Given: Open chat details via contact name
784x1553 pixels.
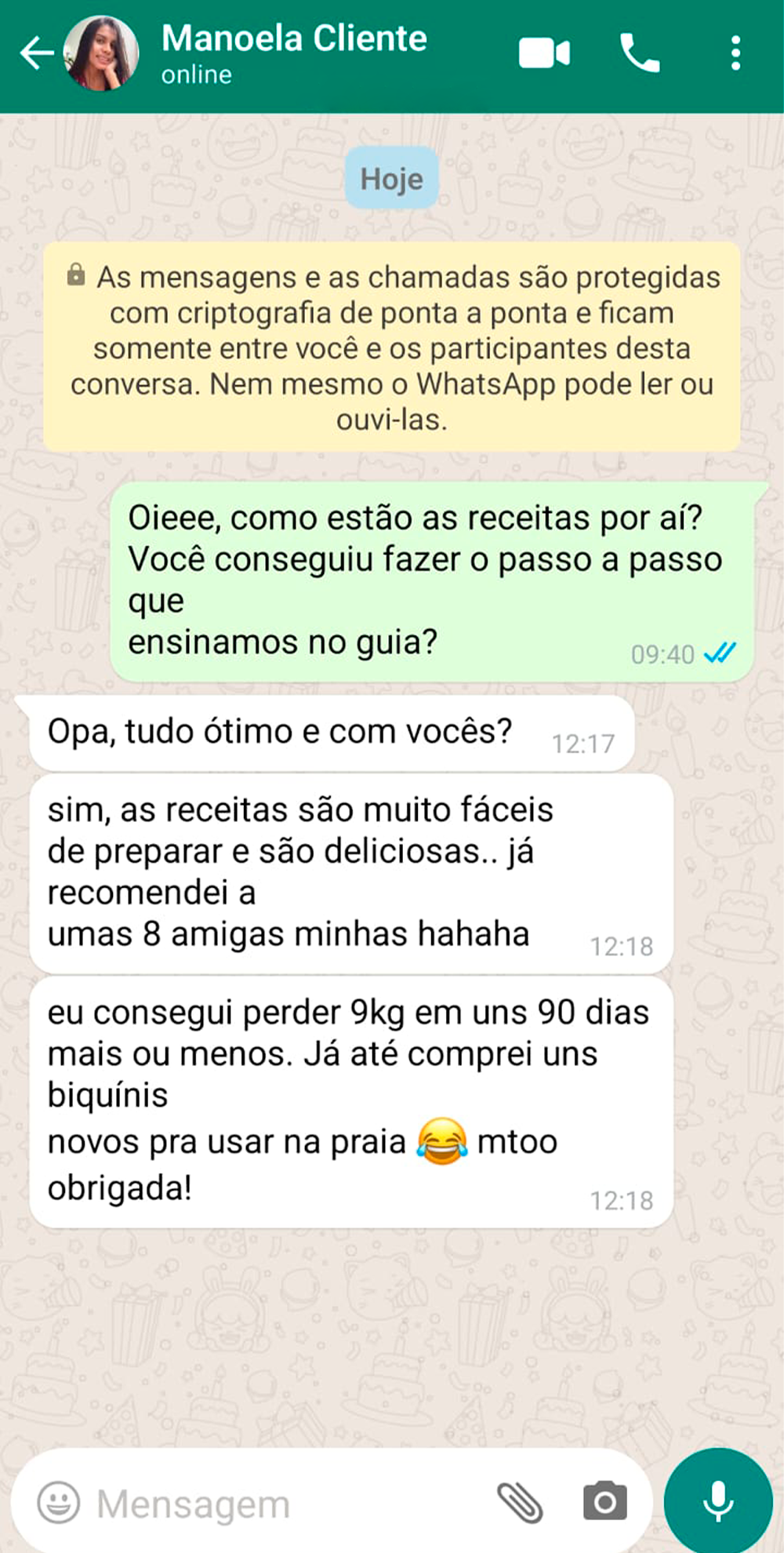Looking at the screenshot, I should 294,38.
